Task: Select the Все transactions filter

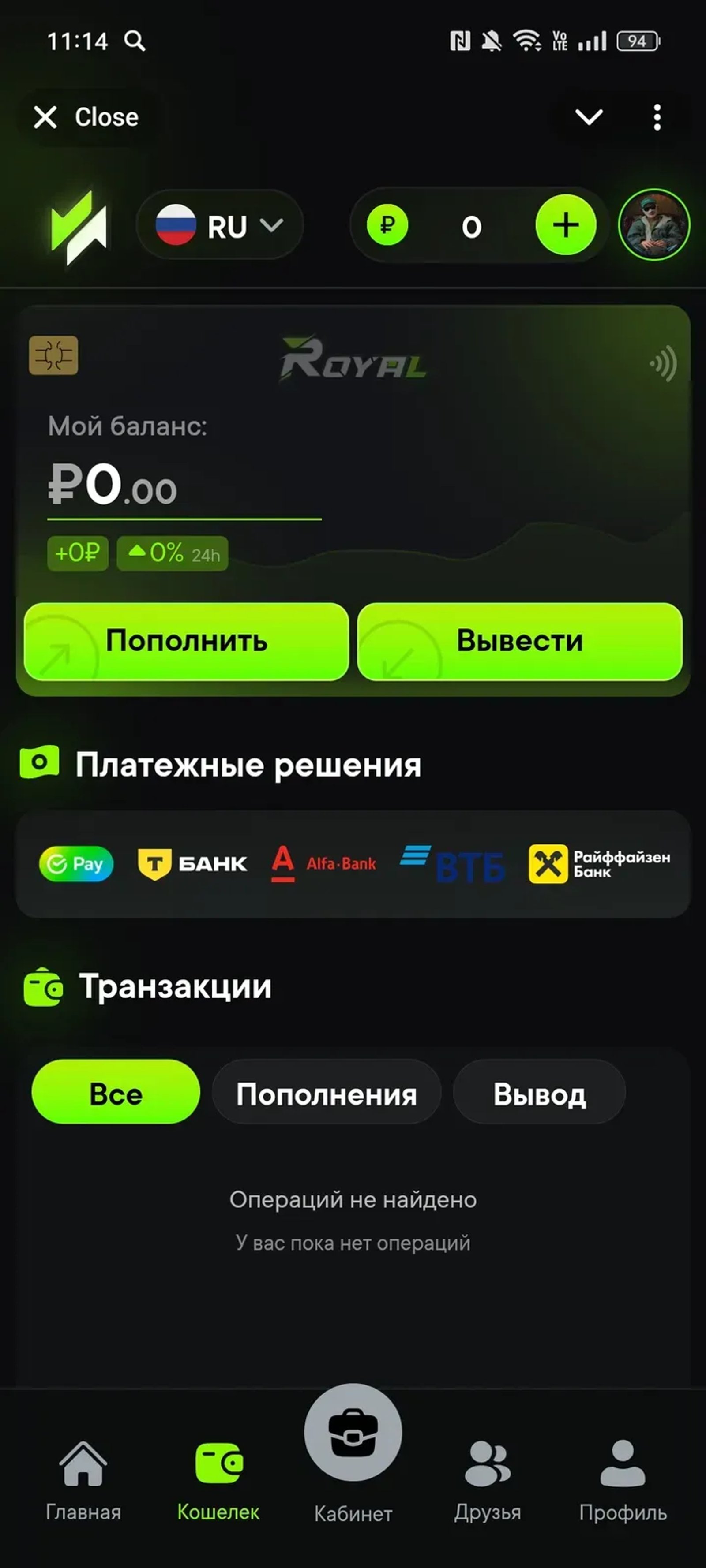Action: (115, 1091)
